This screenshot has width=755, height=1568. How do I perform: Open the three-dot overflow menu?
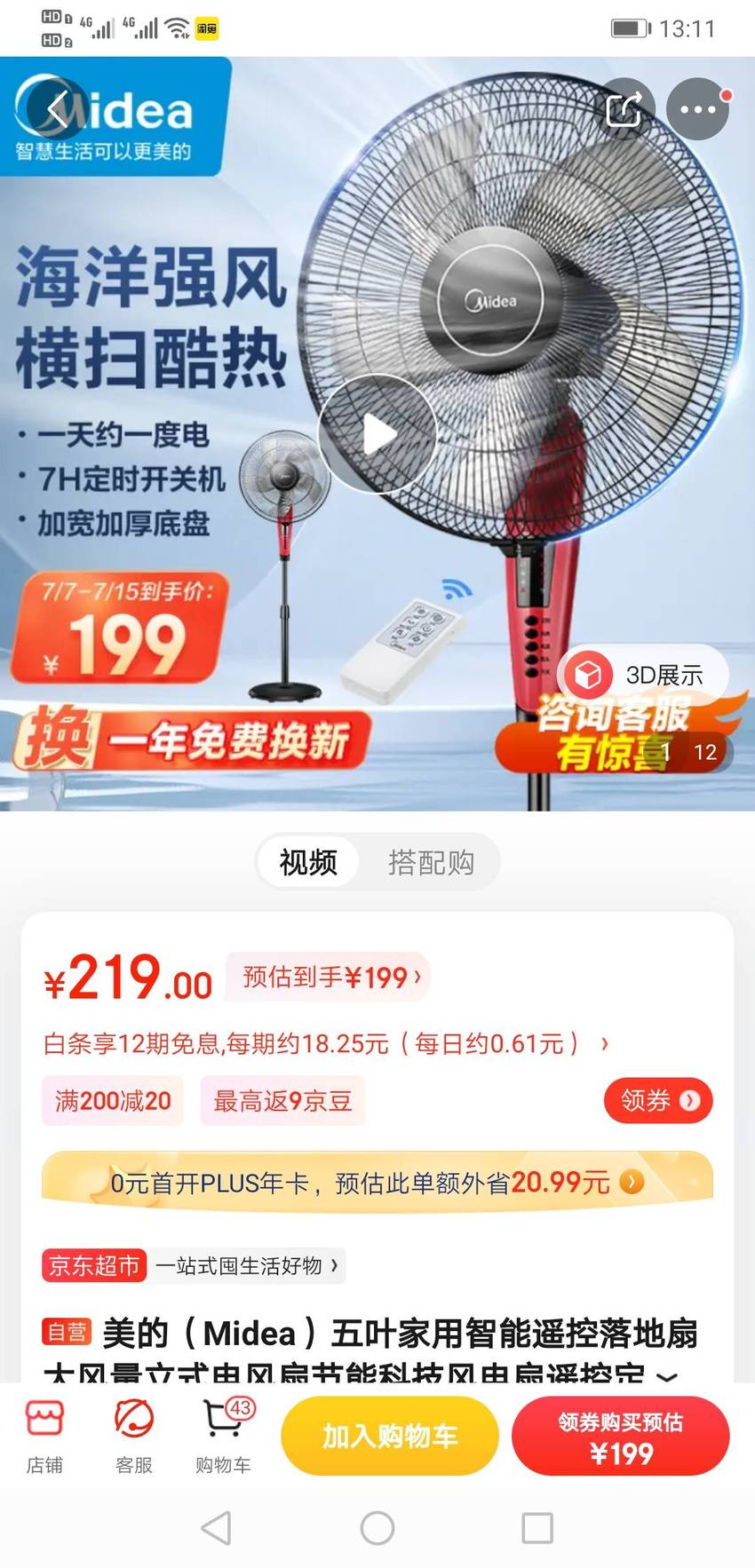[x=697, y=109]
